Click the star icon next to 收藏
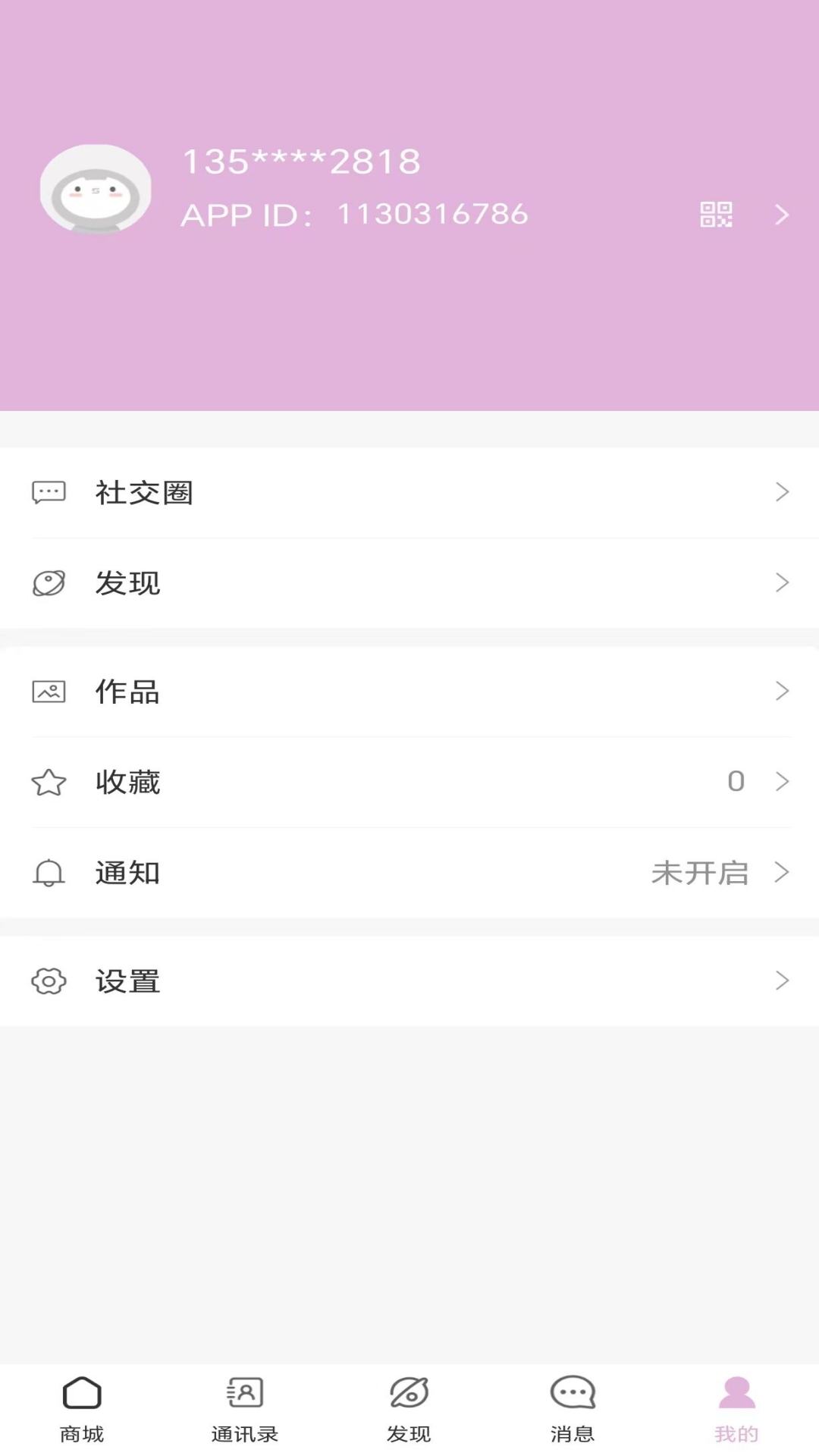 [x=49, y=782]
